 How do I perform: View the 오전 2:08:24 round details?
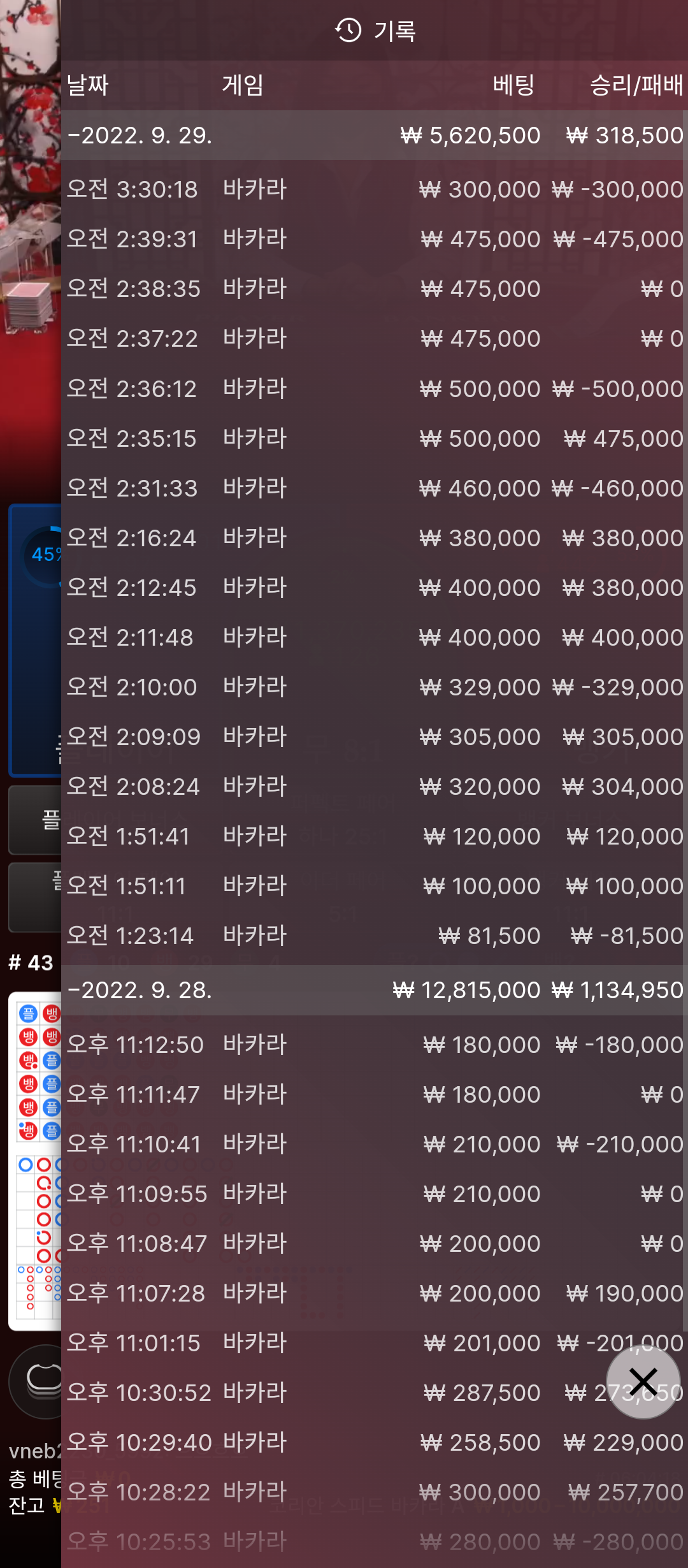[375, 787]
